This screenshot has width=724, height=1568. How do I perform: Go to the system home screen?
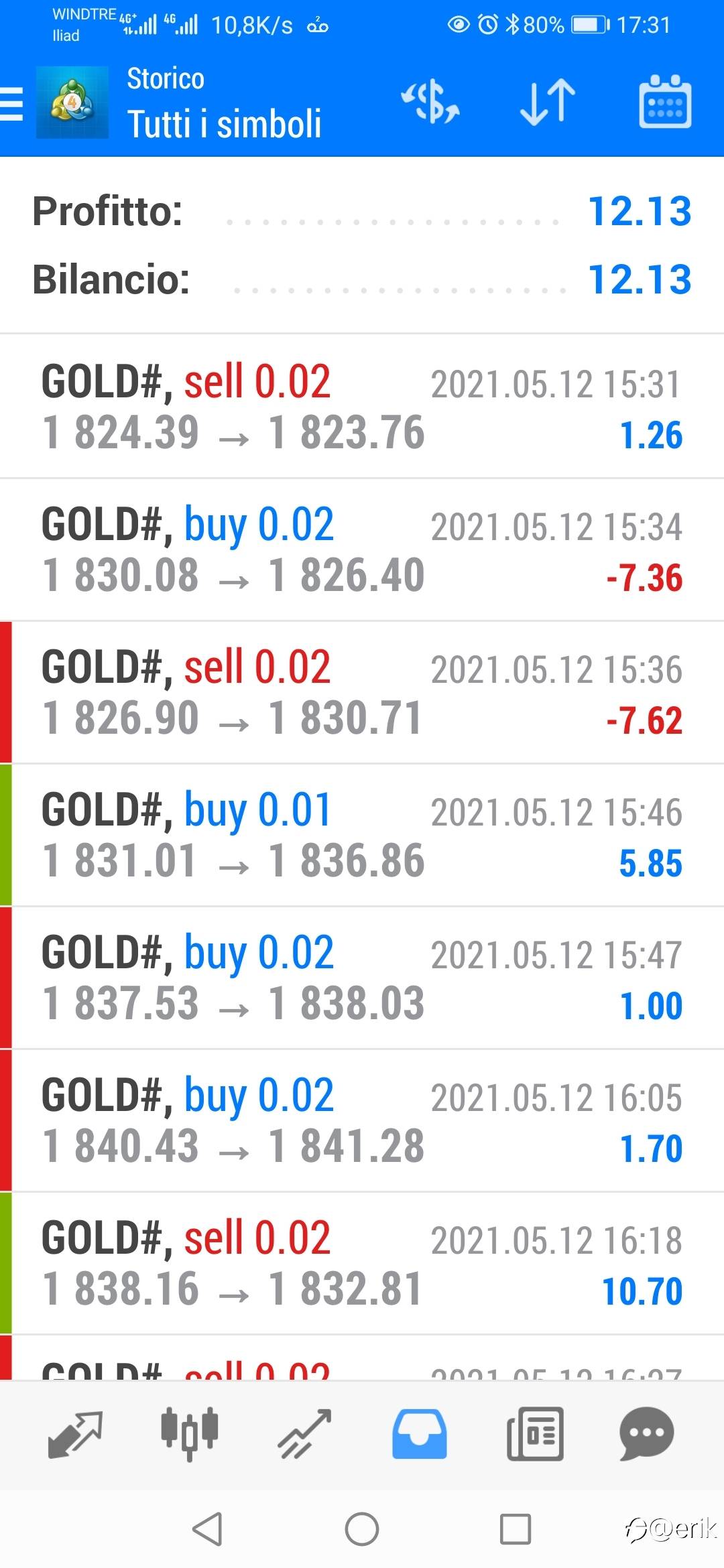point(362,1529)
